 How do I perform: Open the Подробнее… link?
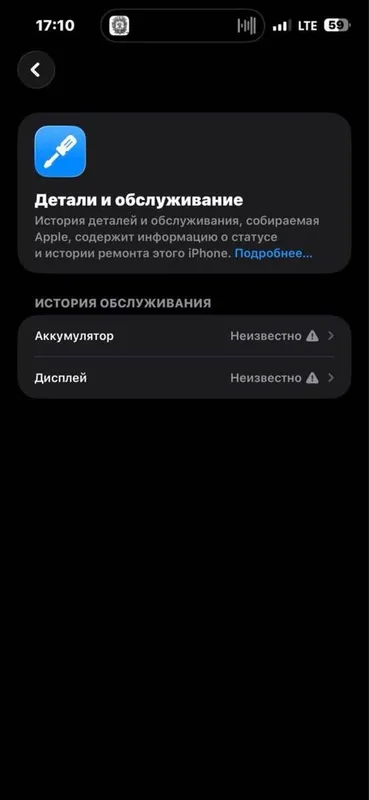point(273,254)
